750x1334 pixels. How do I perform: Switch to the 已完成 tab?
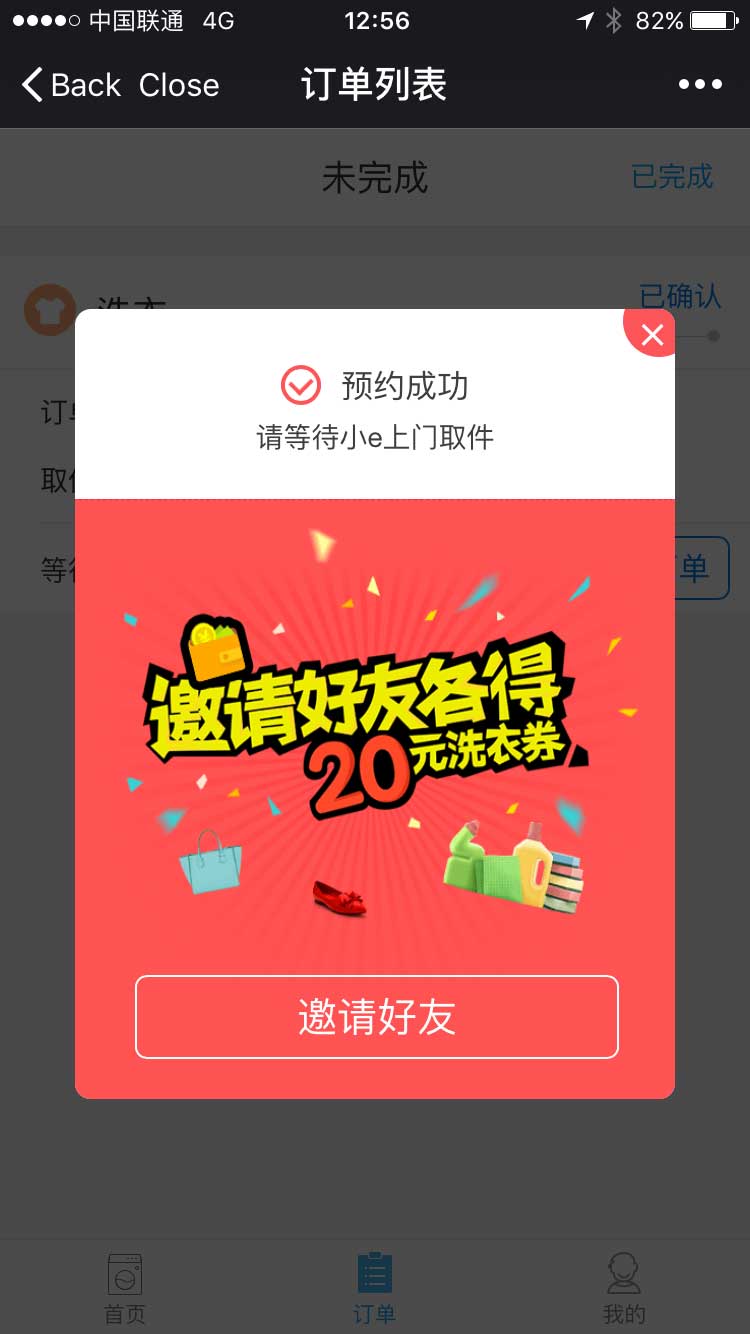point(672,177)
